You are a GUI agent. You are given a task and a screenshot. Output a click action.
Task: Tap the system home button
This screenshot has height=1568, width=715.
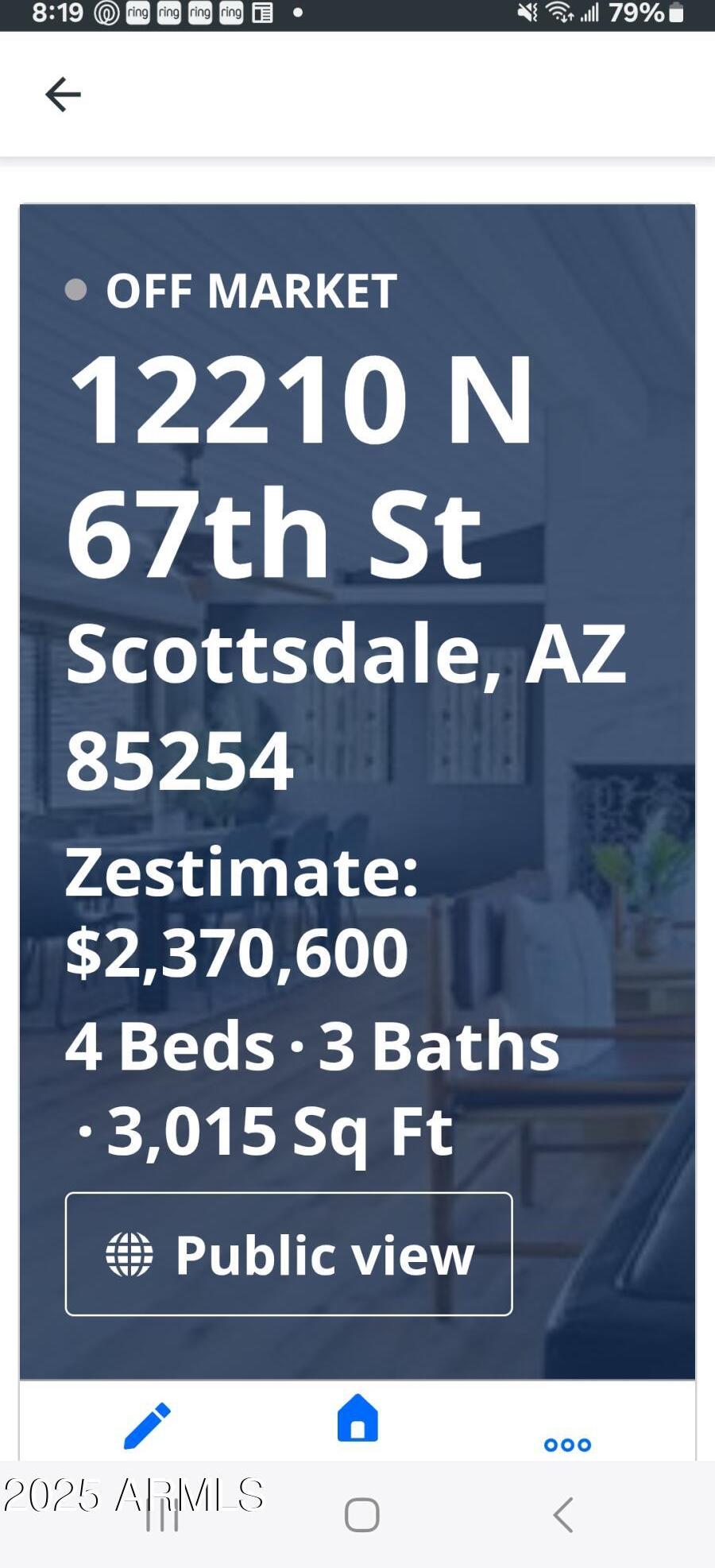361,1515
